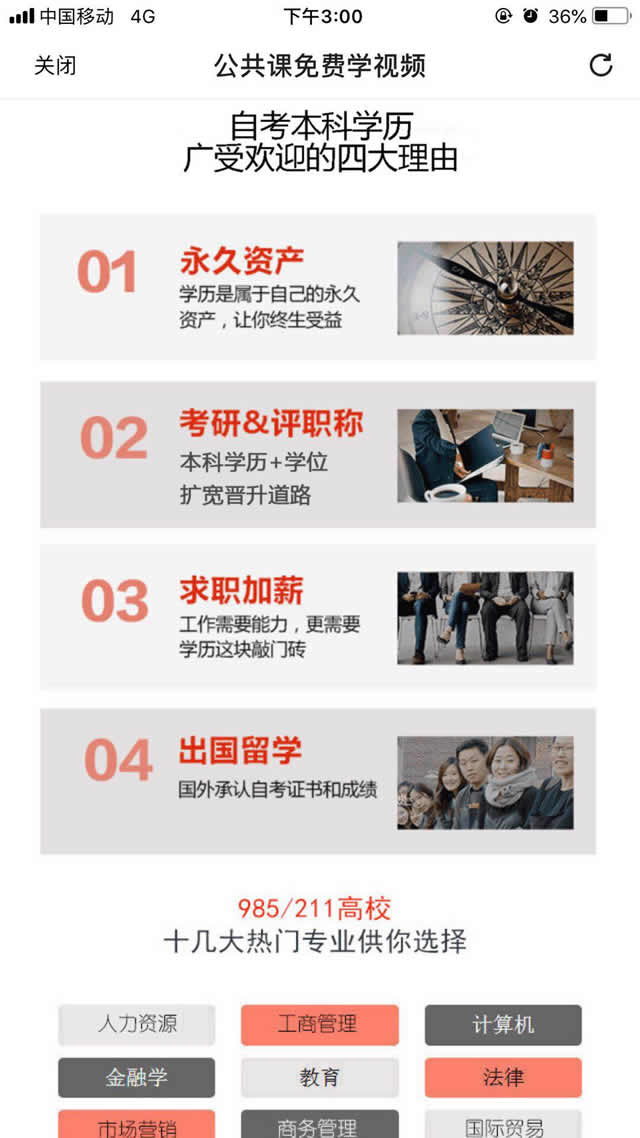The image size is (640, 1138).
Task: Select the 人力资源 major
Action: (137, 1025)
